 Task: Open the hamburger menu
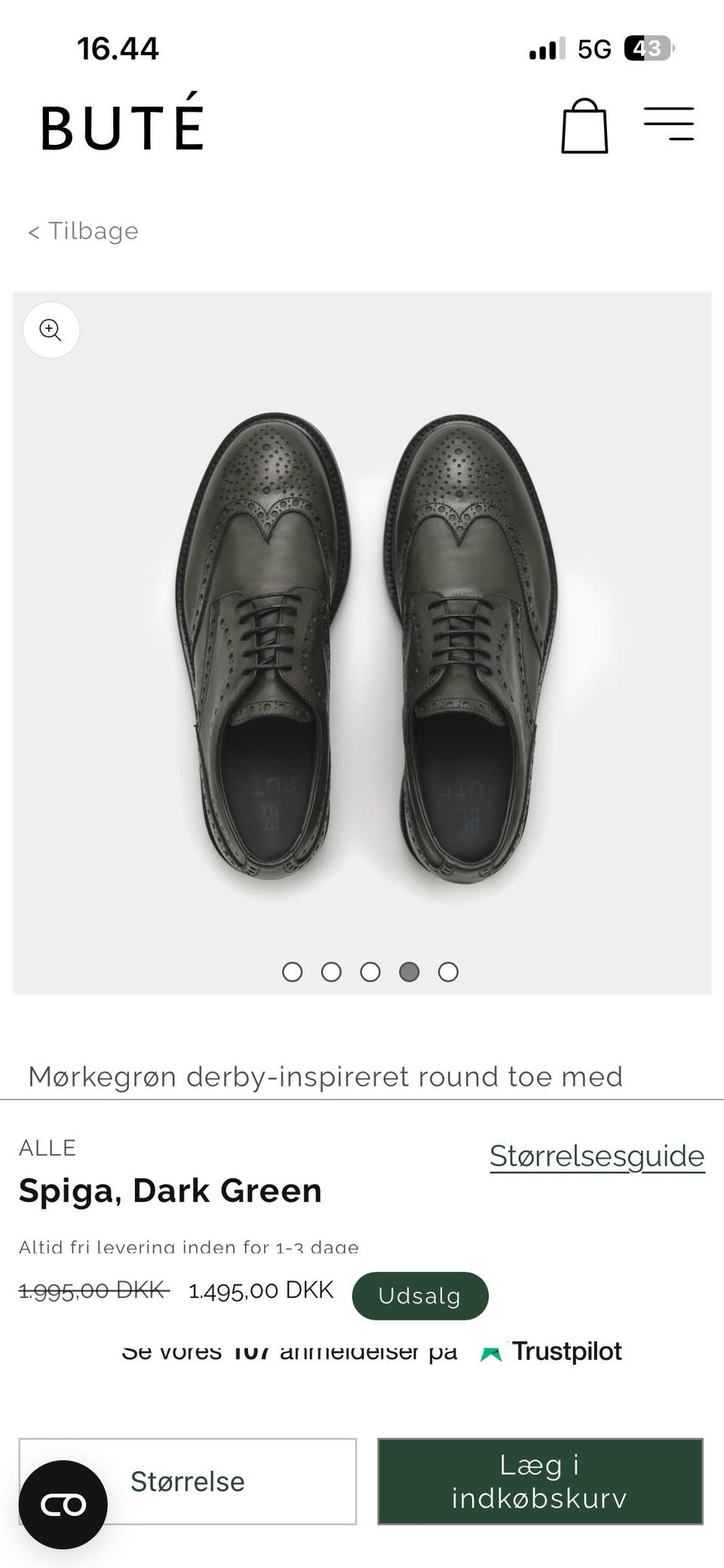669,124
